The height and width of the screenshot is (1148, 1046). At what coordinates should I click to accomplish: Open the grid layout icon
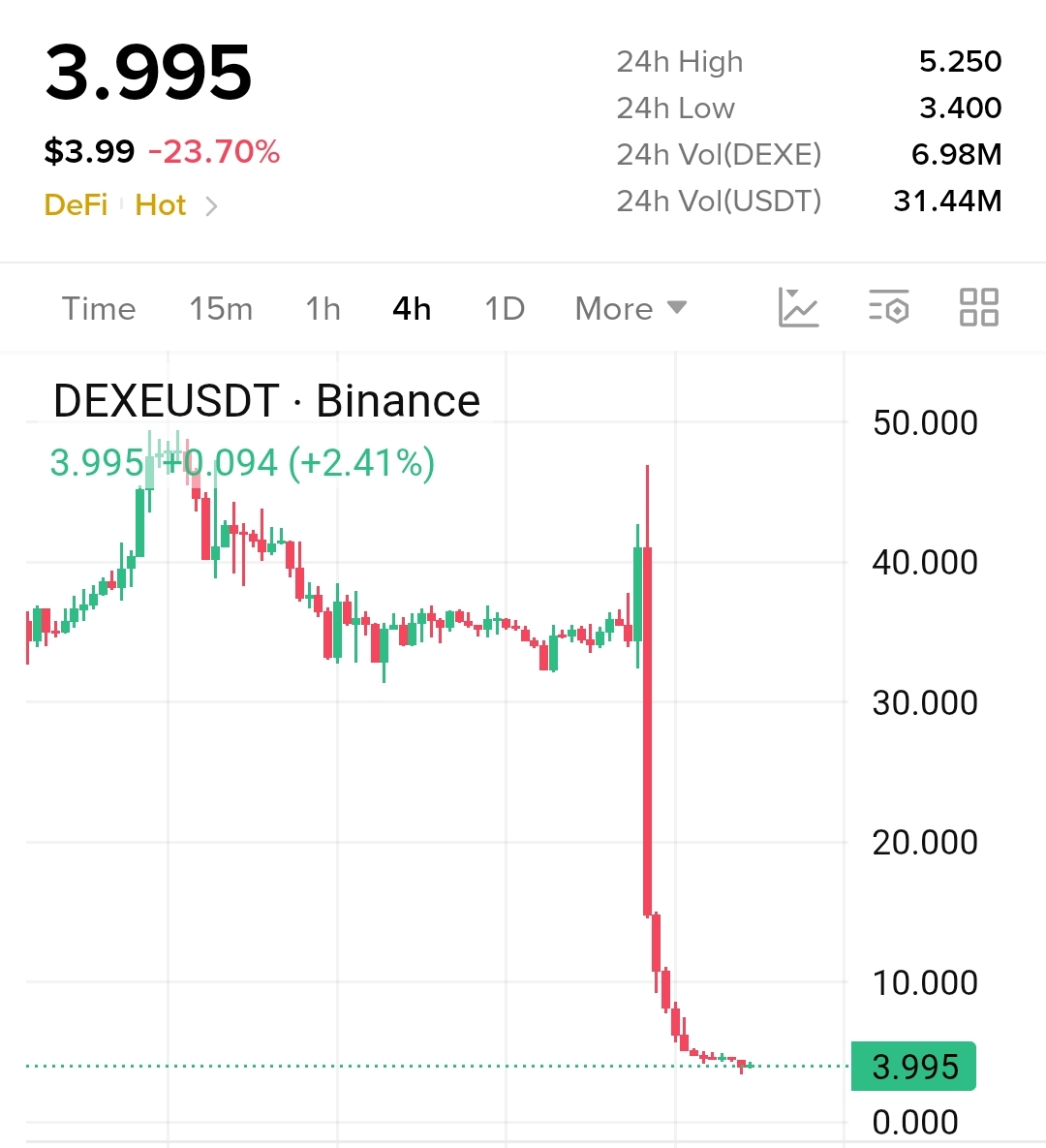pyautogui.click(x=978, y=307)
